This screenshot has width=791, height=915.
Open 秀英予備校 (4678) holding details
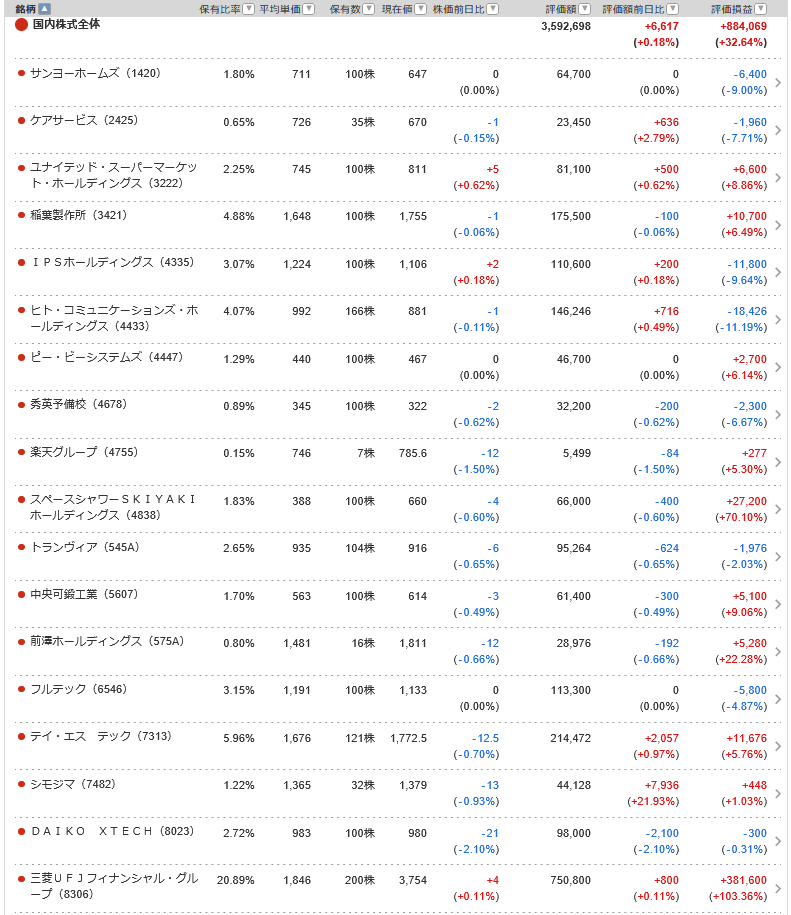pyautogui.click(x=398, y=414)
